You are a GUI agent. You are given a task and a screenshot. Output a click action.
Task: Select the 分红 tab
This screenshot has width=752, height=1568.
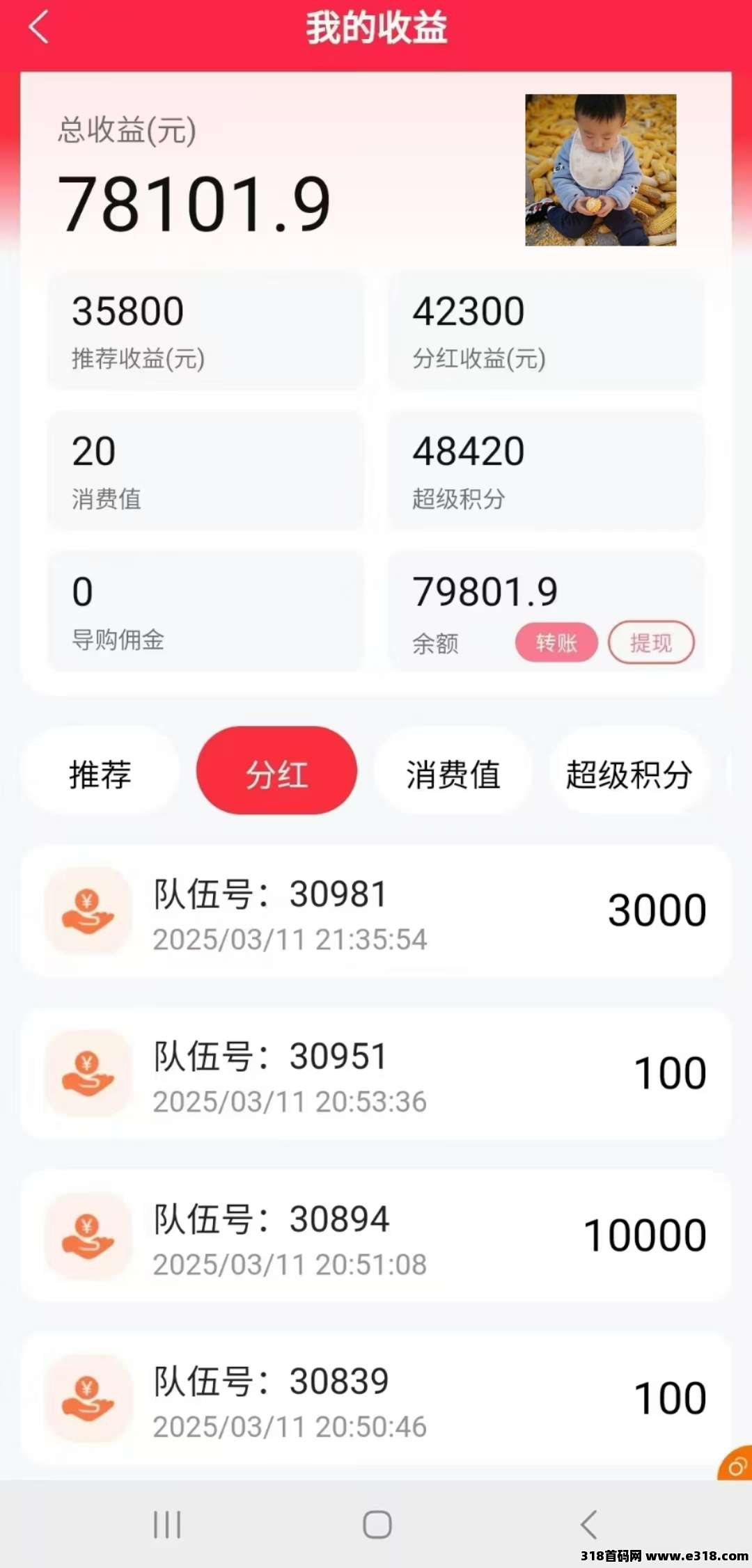[x=276, y=773]
